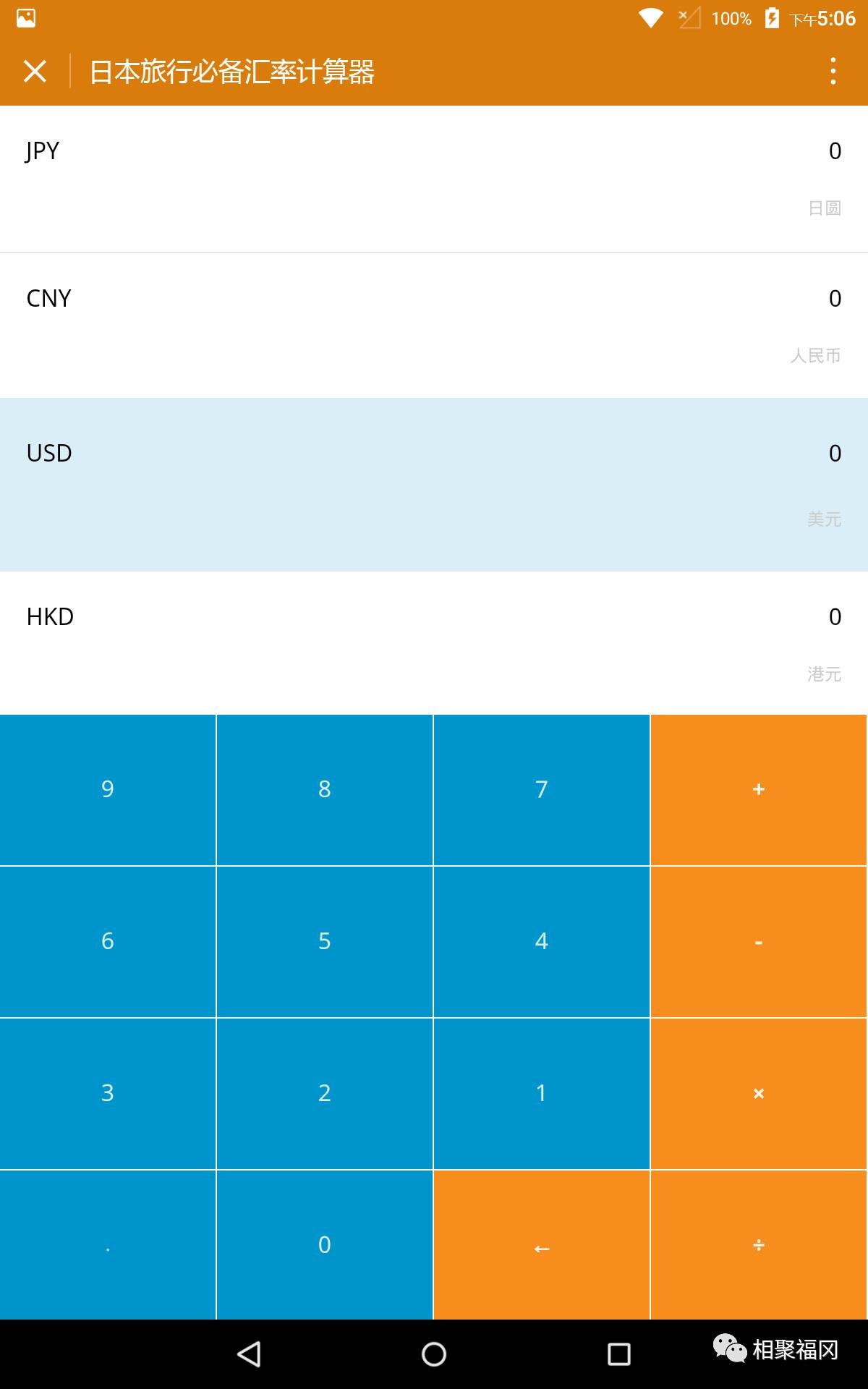Tap the minus operator key
This screenshot has width=868, height=1389.
(759, 941)
